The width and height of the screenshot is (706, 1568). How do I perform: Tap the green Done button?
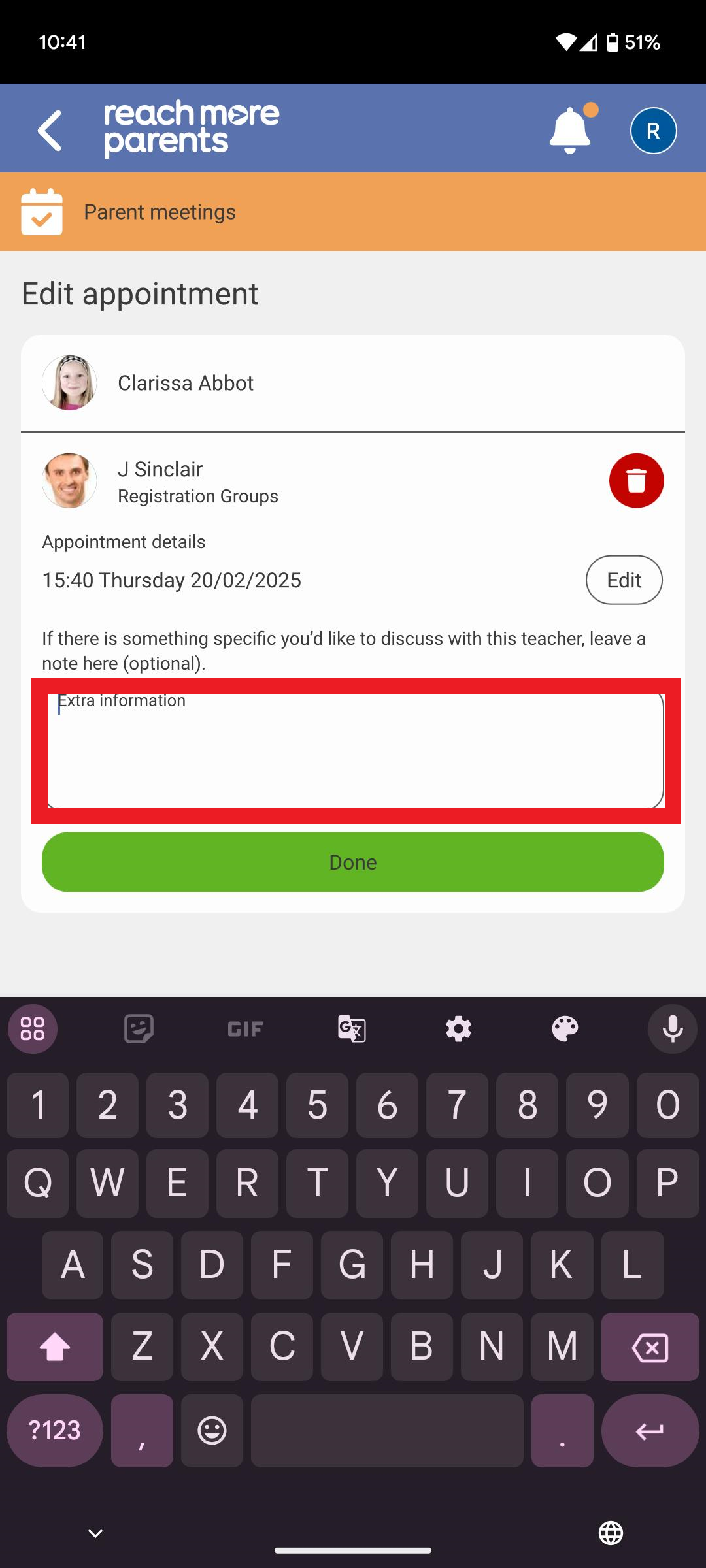tap(353, 862)
